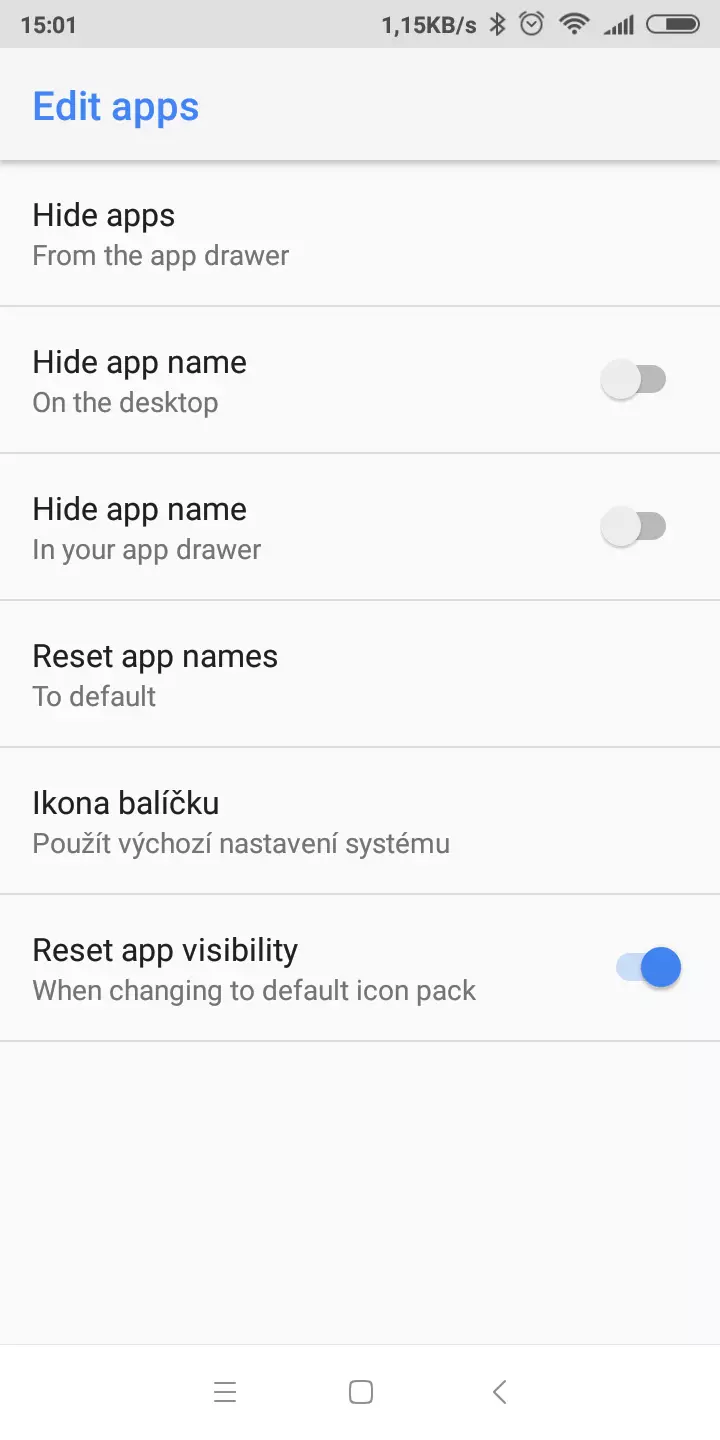Toggle Hide app name on the desktop
Screen dimensions: 720x1440
tap(633, 380)
